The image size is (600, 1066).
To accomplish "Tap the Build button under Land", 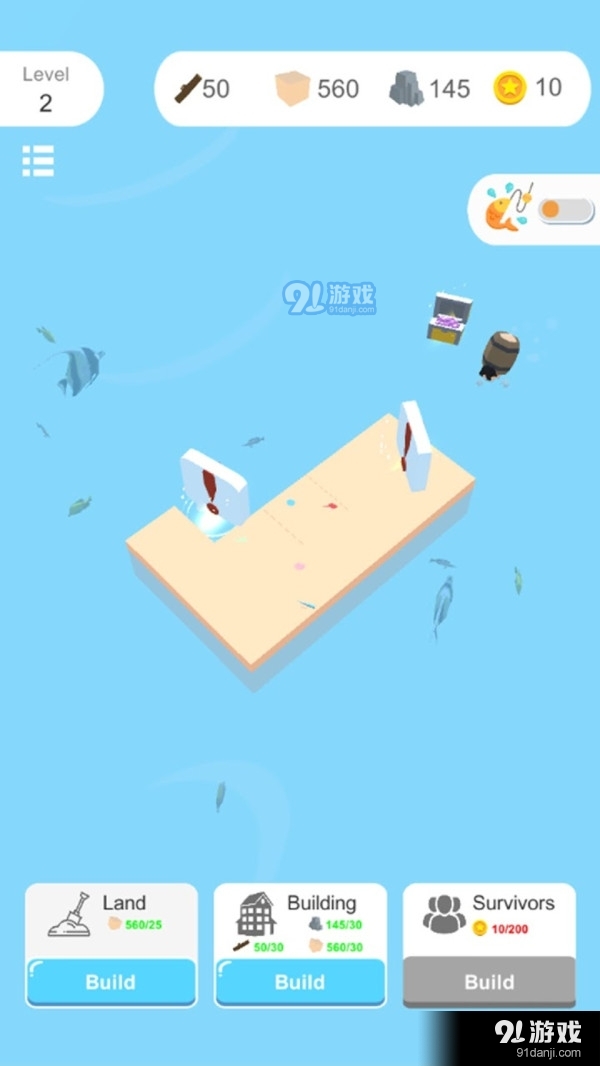I will click(111, 981).
